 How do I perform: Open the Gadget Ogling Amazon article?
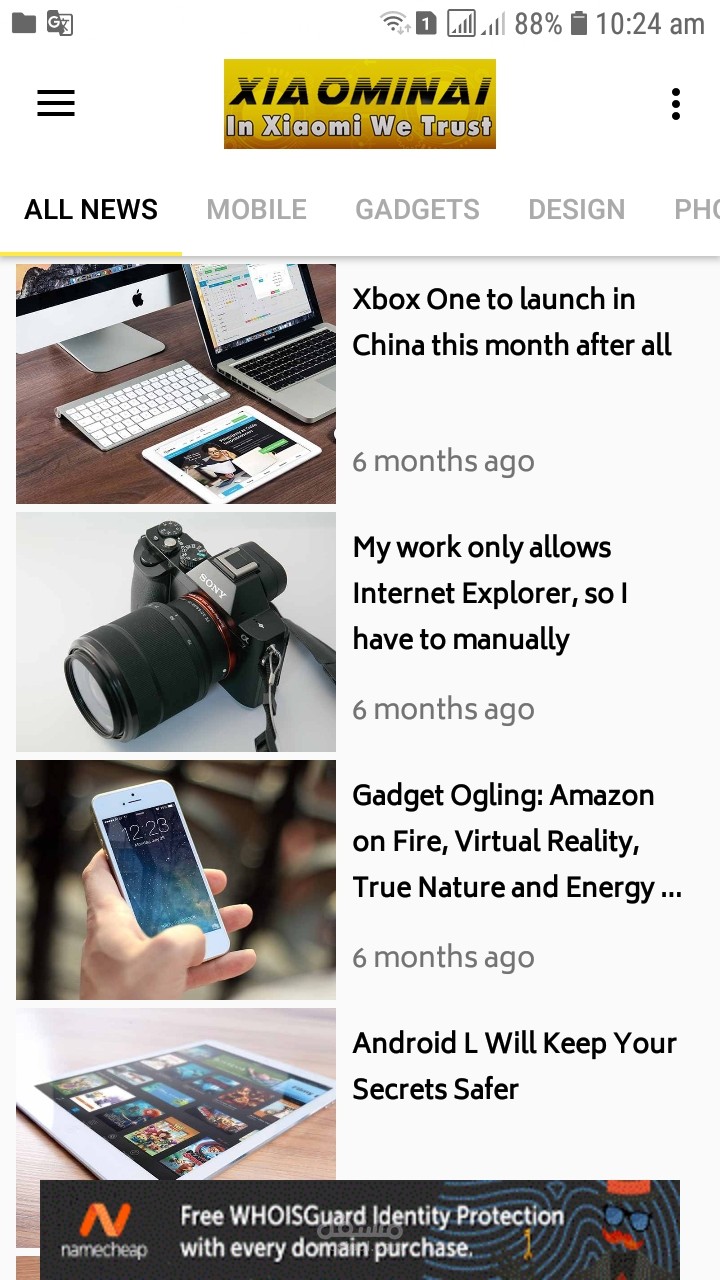coord(516,841)
